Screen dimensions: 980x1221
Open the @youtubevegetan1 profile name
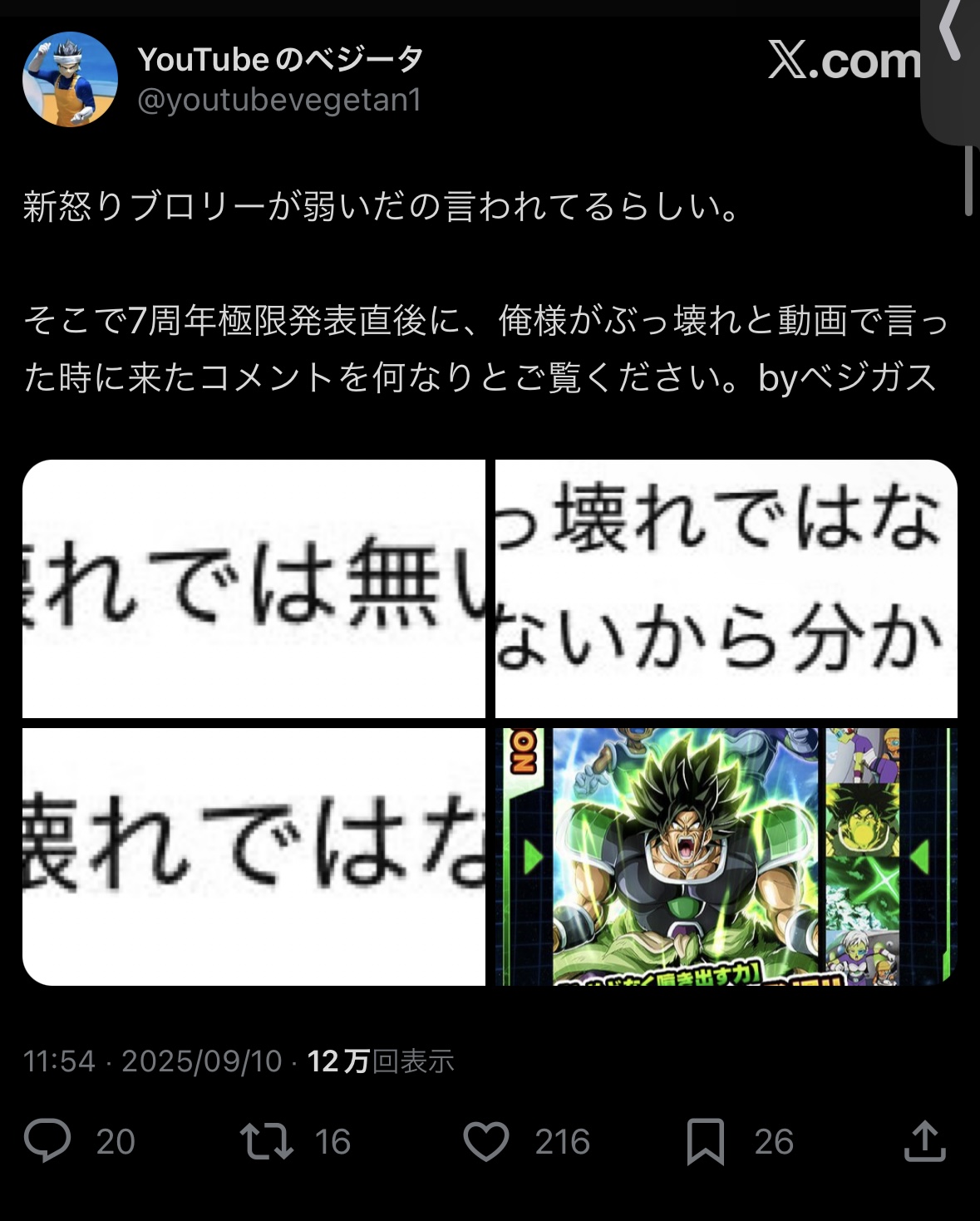coord(279,100)
